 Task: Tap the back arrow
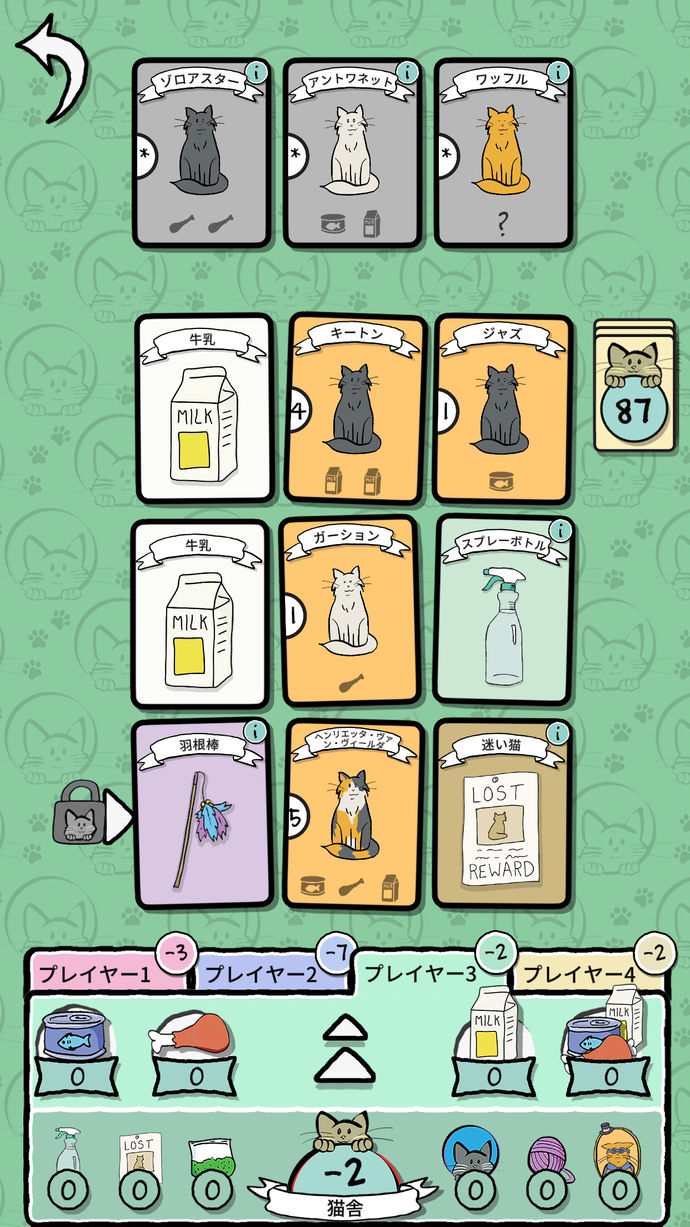coord(52,72)
